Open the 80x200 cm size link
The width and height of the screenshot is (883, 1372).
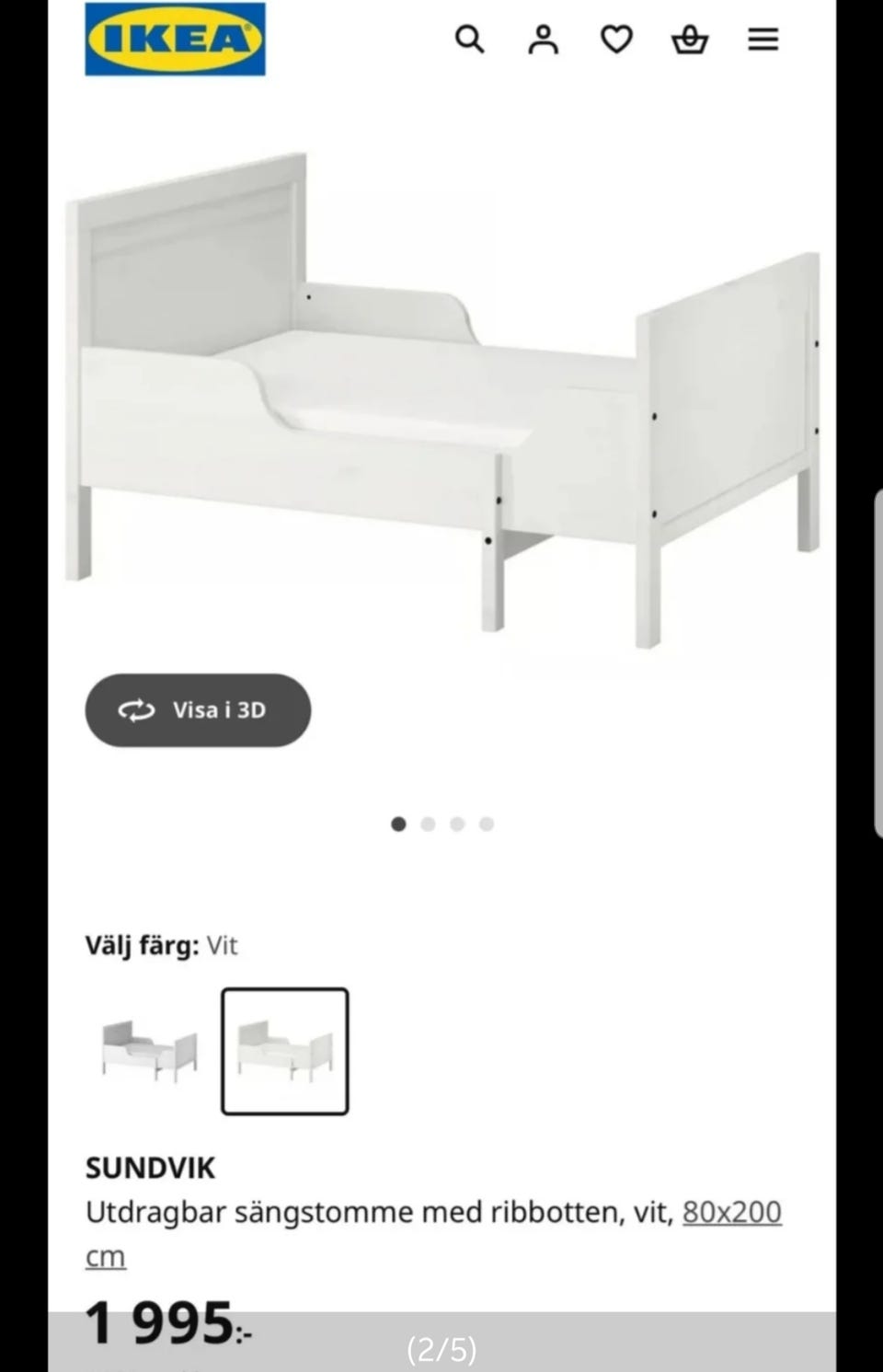tap(731, 1212)
